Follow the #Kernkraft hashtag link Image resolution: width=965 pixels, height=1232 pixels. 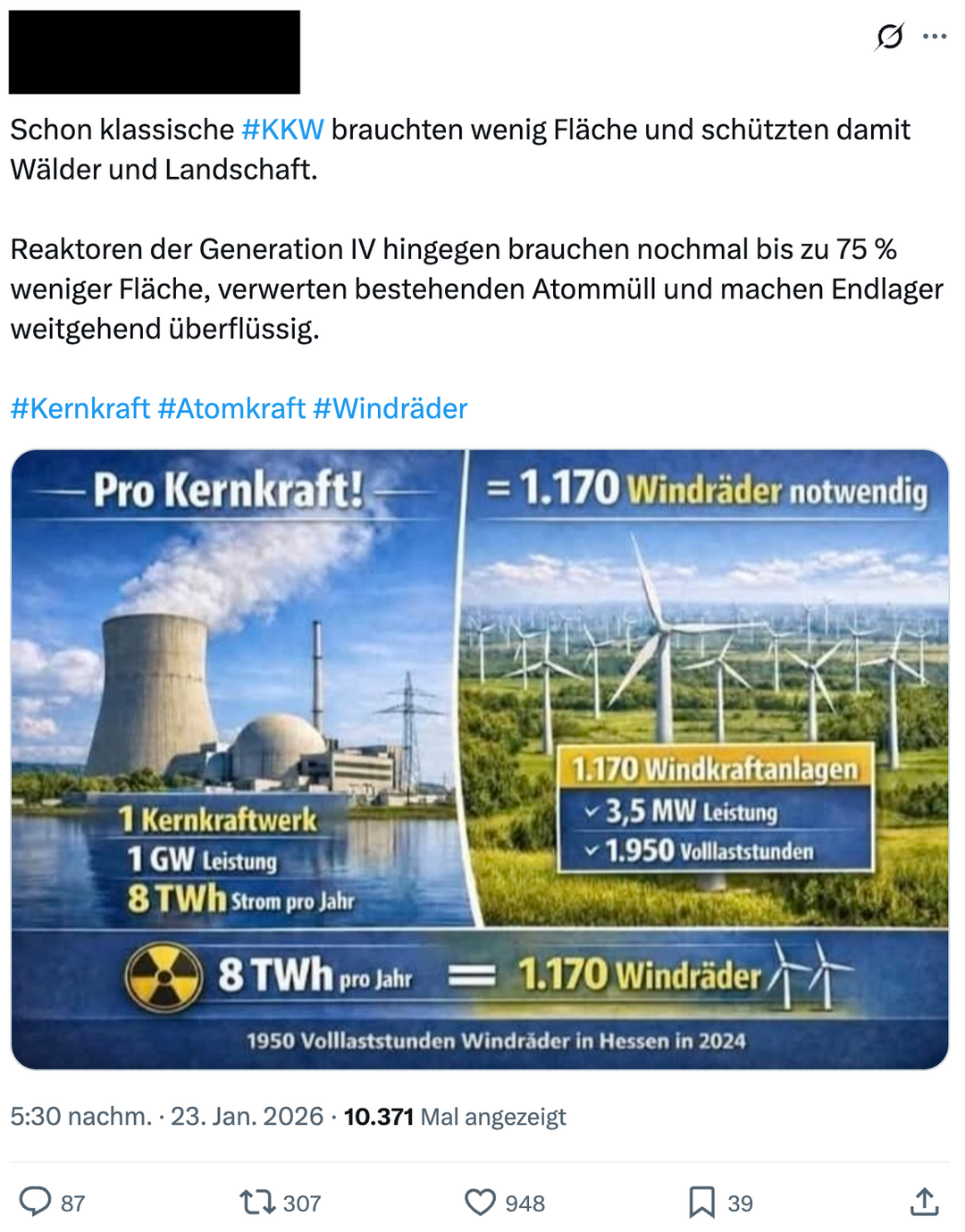point(80,407)
